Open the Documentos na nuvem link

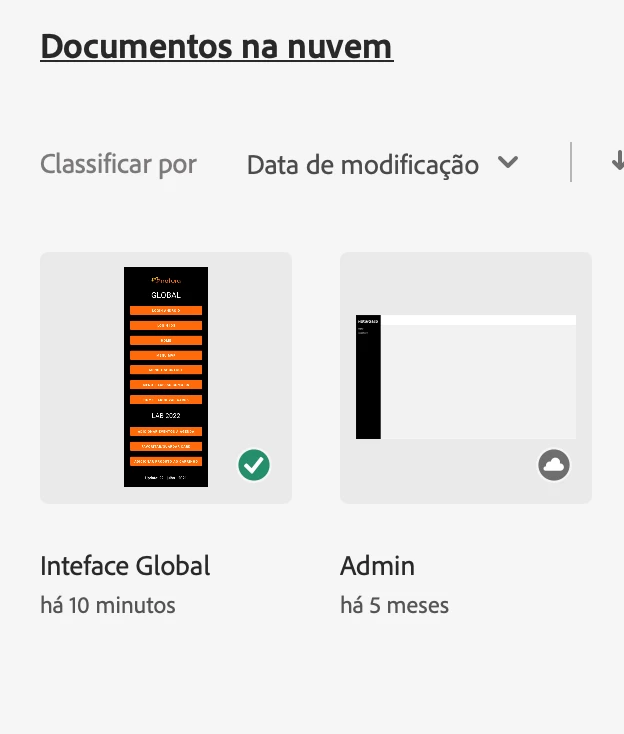(x=216, y=46)
